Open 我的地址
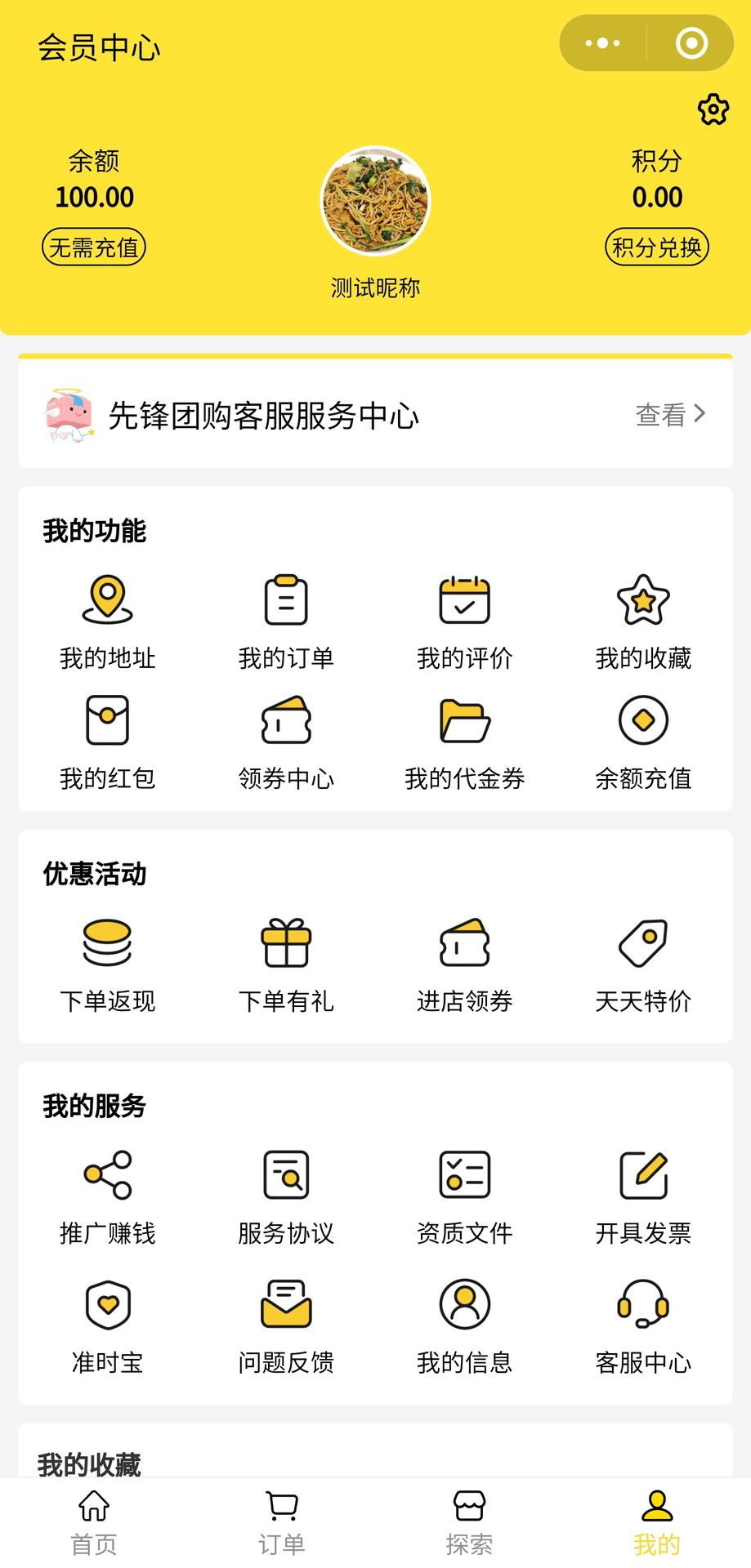751x1568 pixels. 108,622
